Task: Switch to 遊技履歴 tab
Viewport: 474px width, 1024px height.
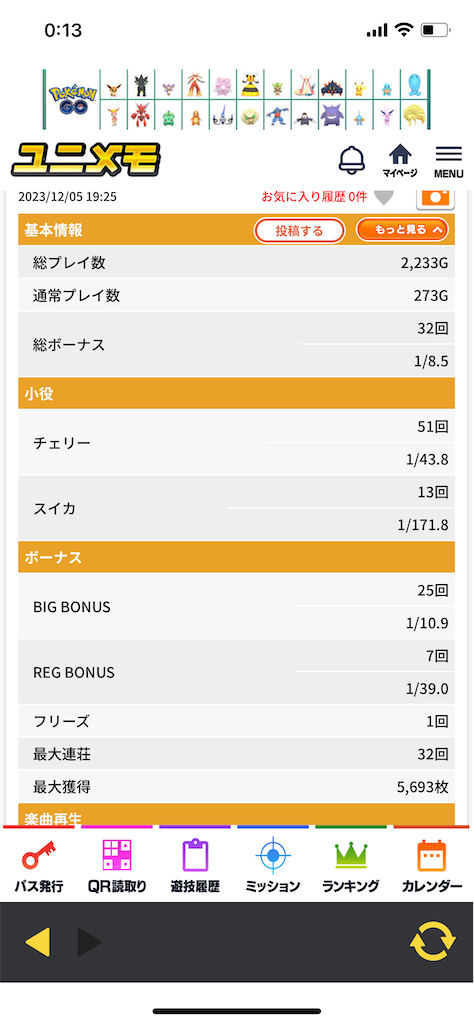Action: tap(195, 866)
